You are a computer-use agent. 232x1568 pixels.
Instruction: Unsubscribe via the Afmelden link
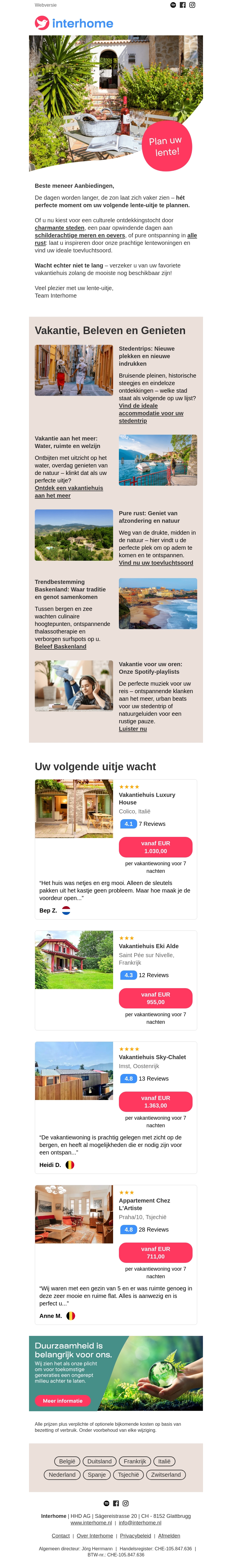169,1536
